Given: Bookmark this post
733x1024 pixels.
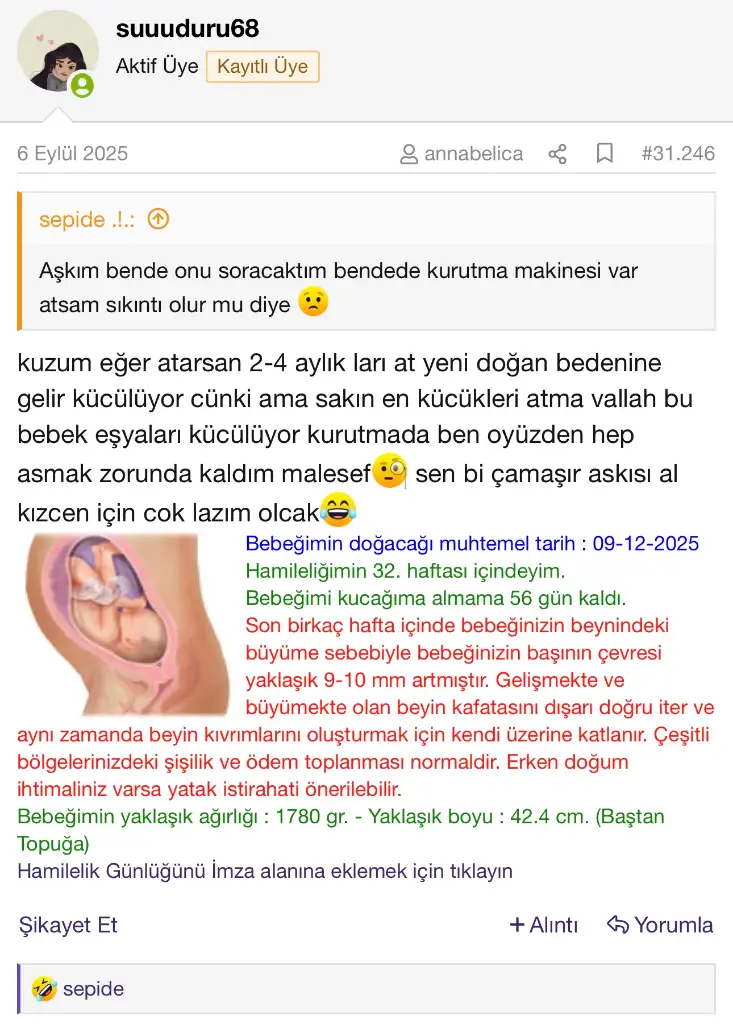Looking at the screenshot, I should tap(604, 154).
